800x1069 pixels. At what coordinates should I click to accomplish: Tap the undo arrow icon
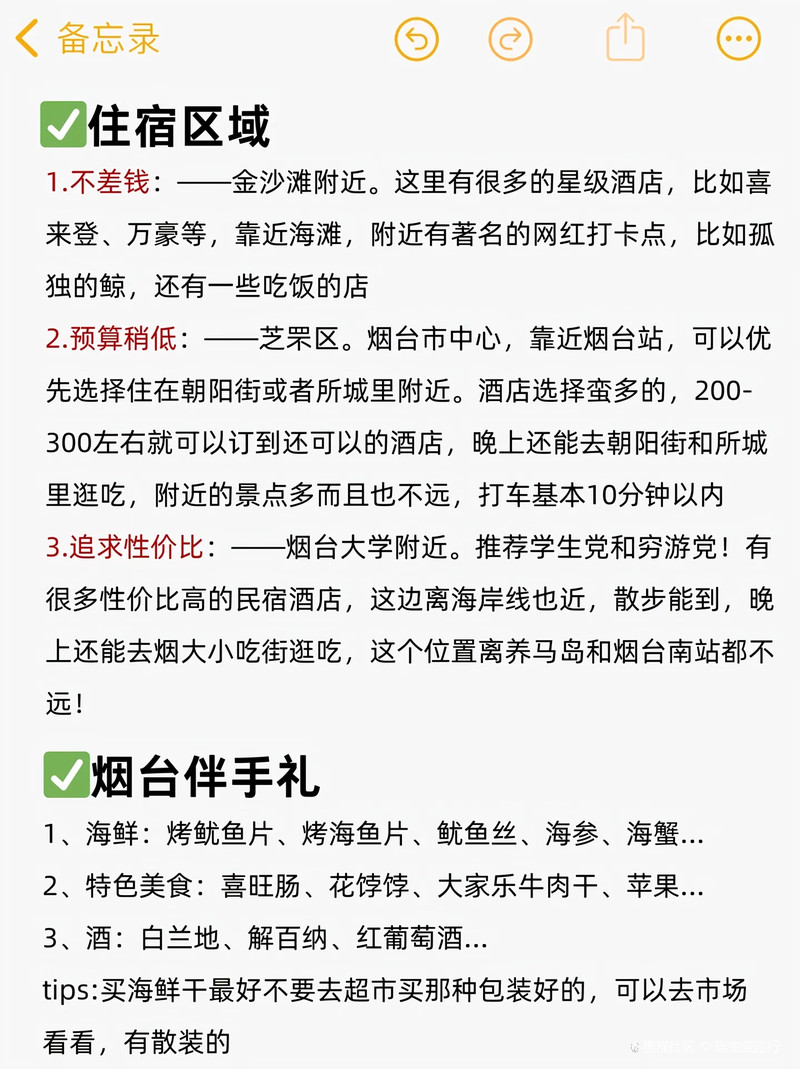click(418, 39)
